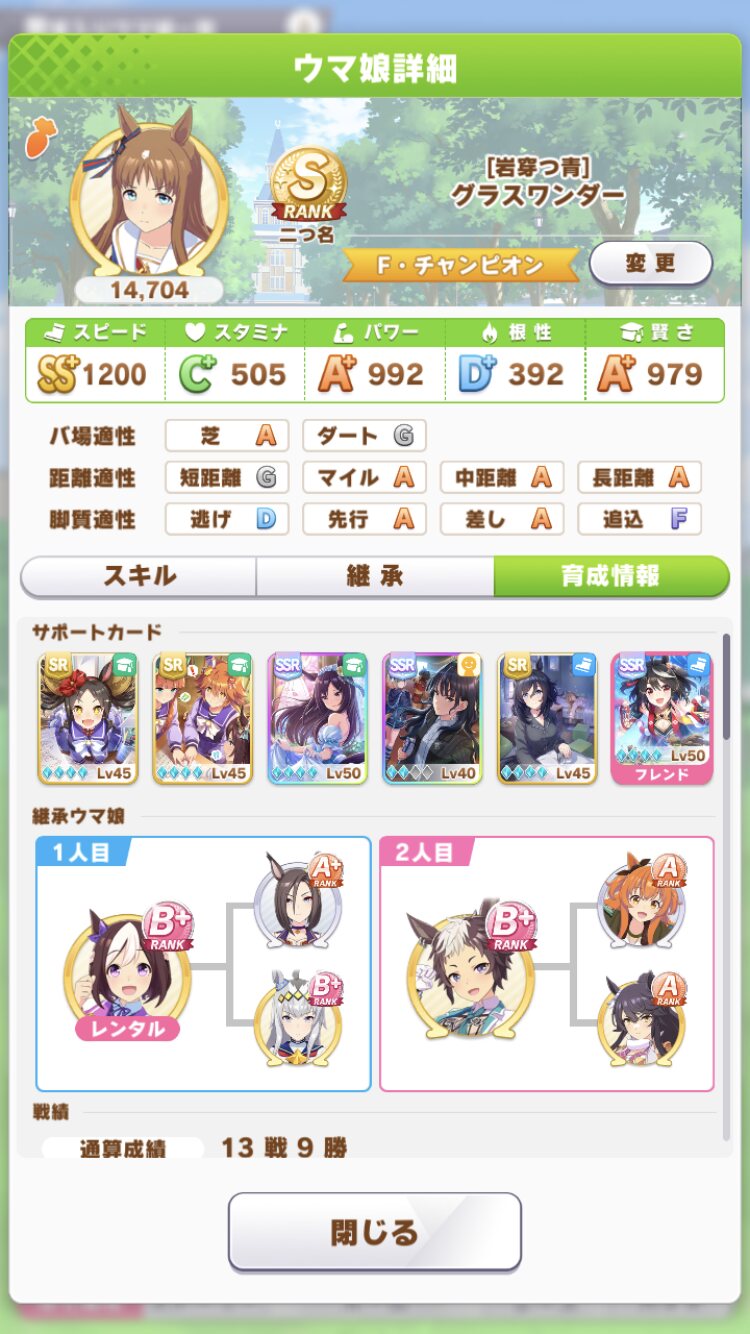Select the 育成情報 tab
750x1334 pixels.
(611, 576)
